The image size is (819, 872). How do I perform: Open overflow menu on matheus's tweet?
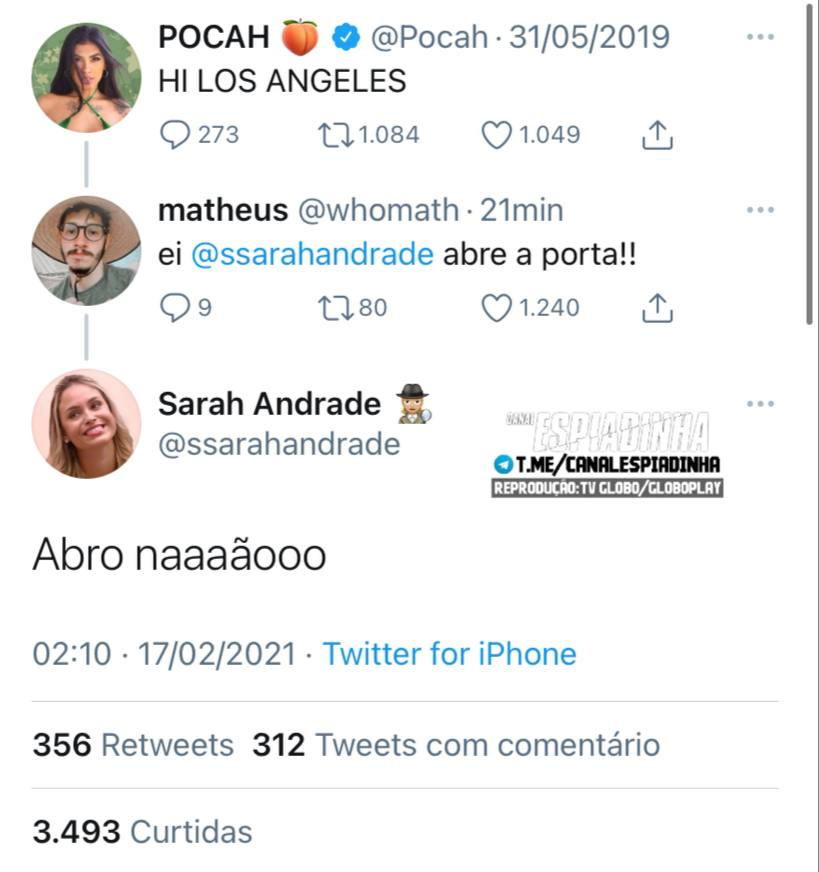point(760,211)
